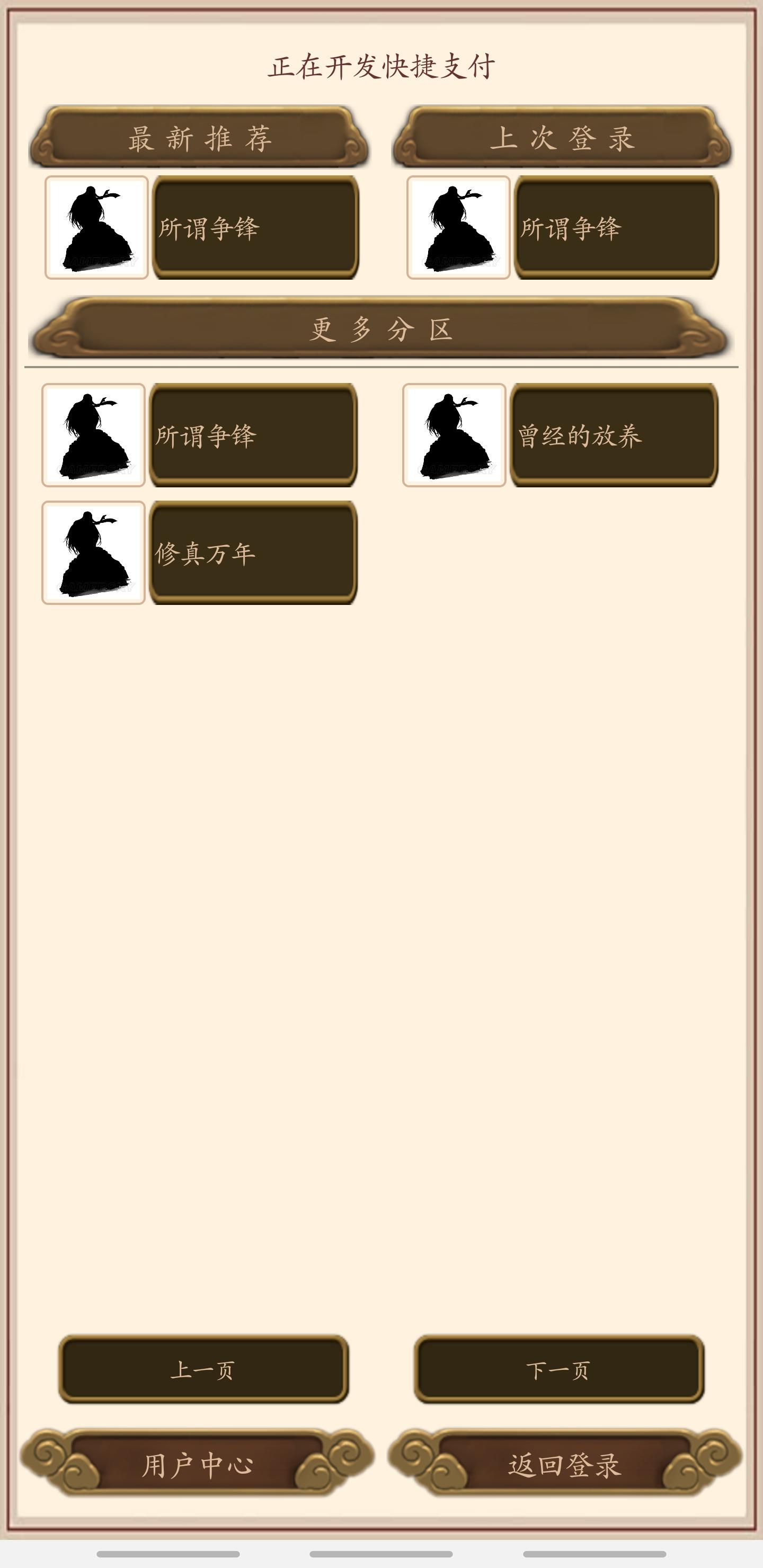
Task: Choose the 修真万年 server
Action: click(253, 553)
